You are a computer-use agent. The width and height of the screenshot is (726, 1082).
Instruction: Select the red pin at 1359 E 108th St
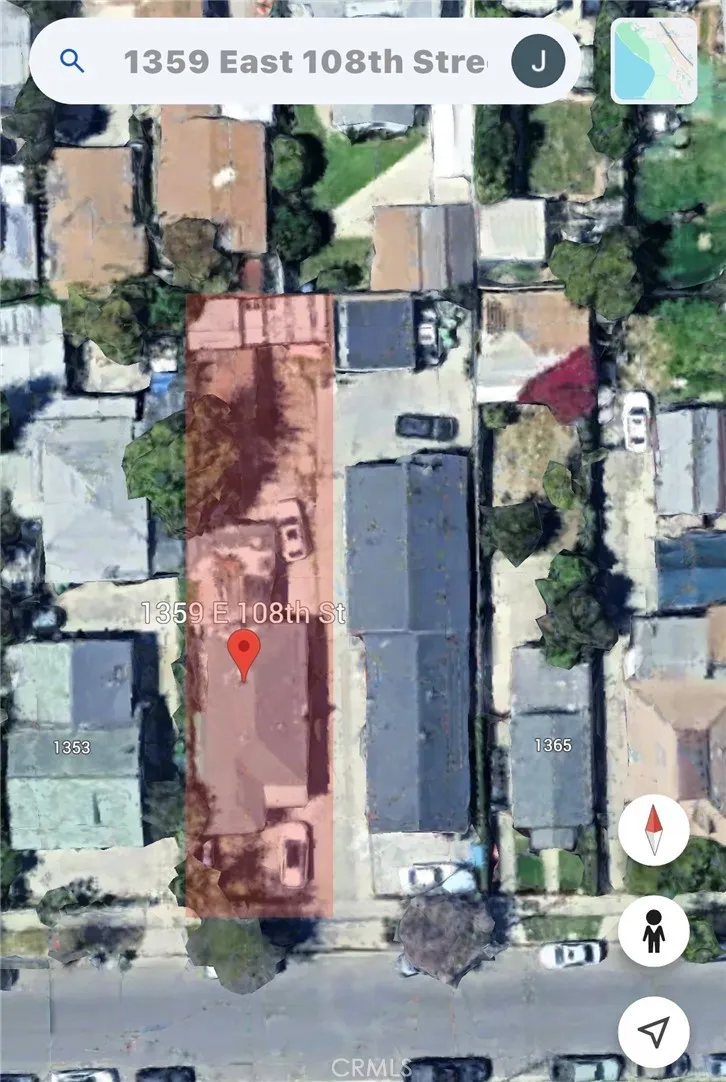(244, 655)
